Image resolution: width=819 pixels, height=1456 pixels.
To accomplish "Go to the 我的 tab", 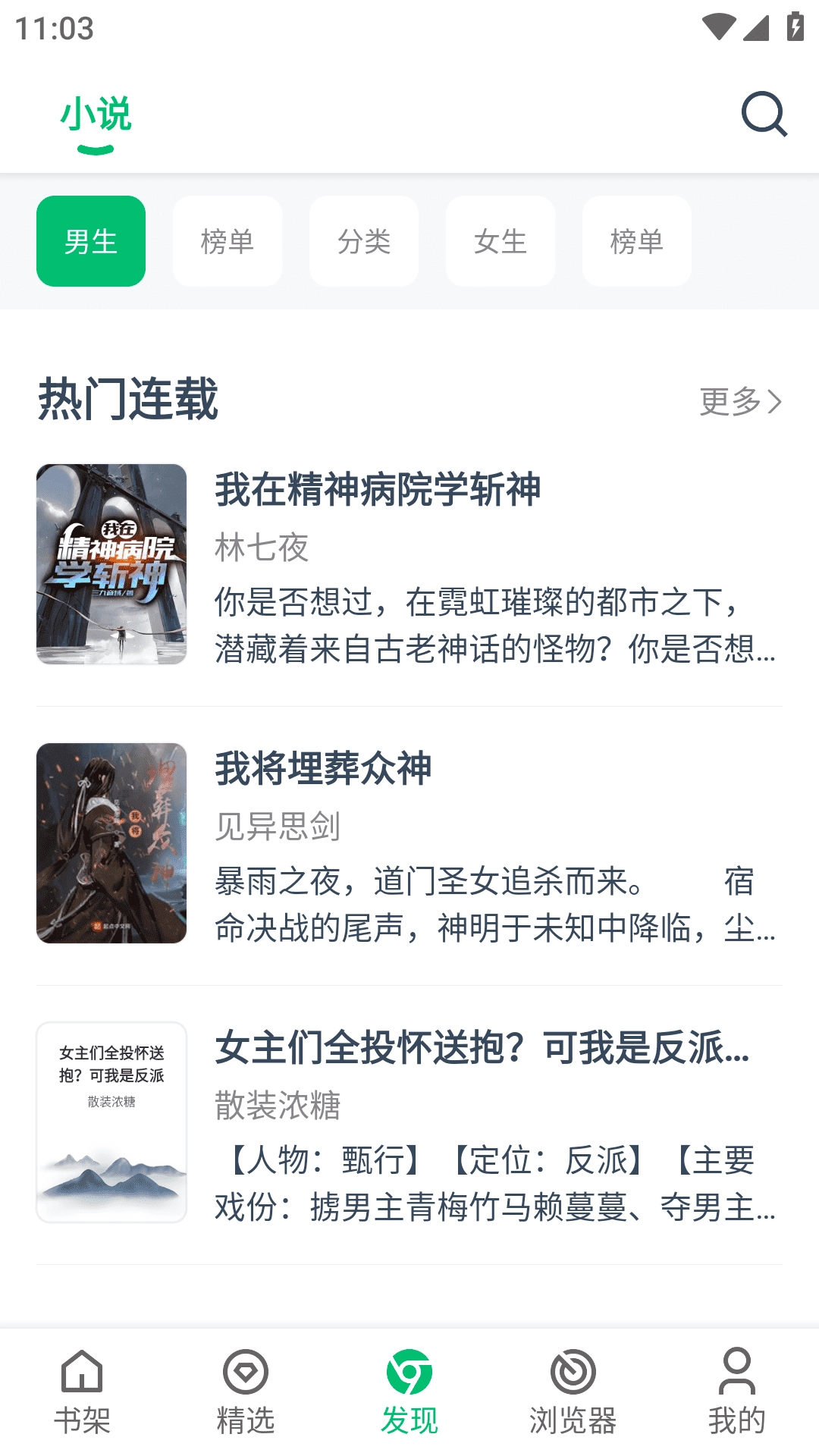I will 737,1392.
